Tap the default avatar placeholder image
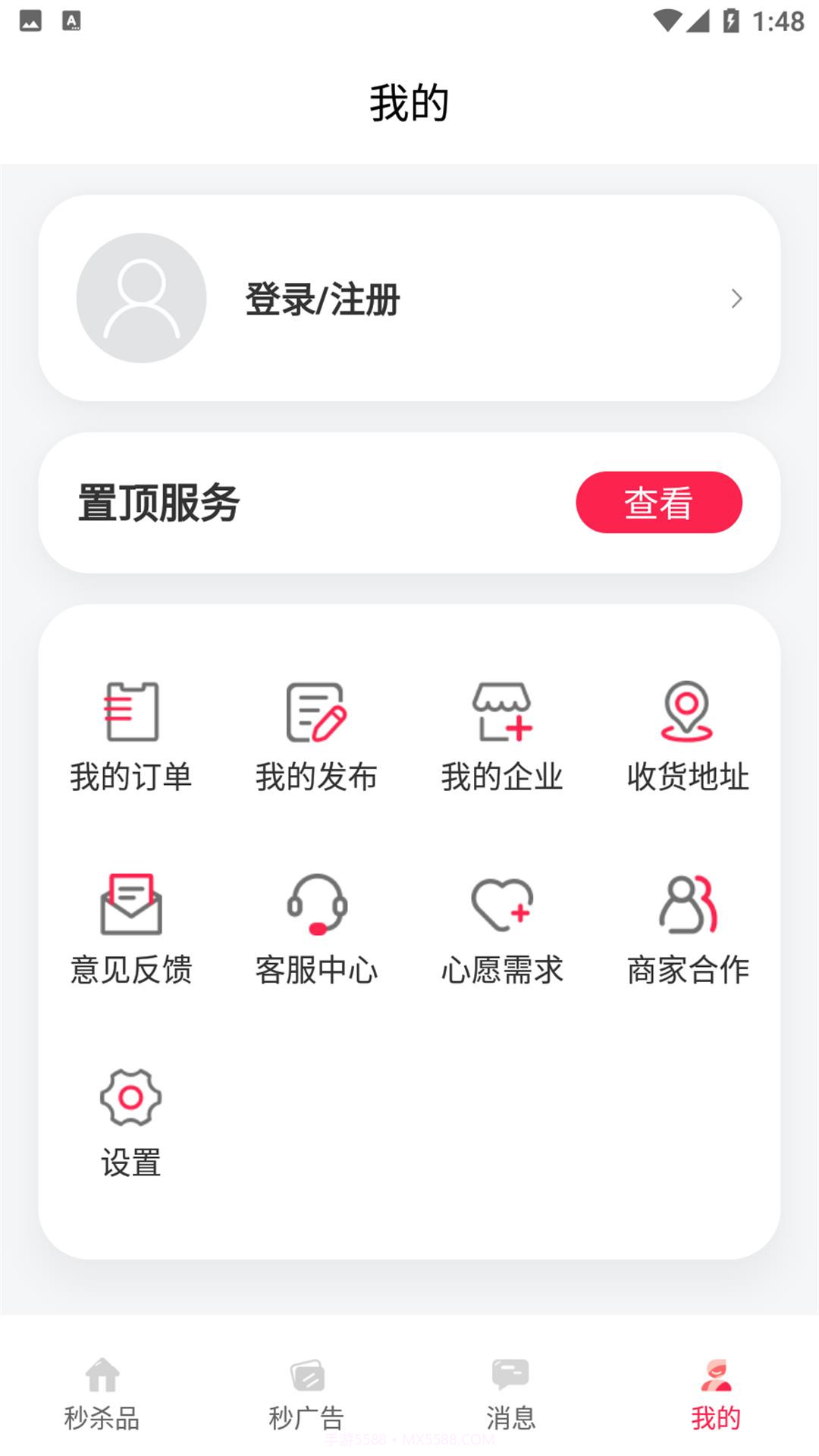The height and width of the screenshot is (1456, 819). [140, 298]
